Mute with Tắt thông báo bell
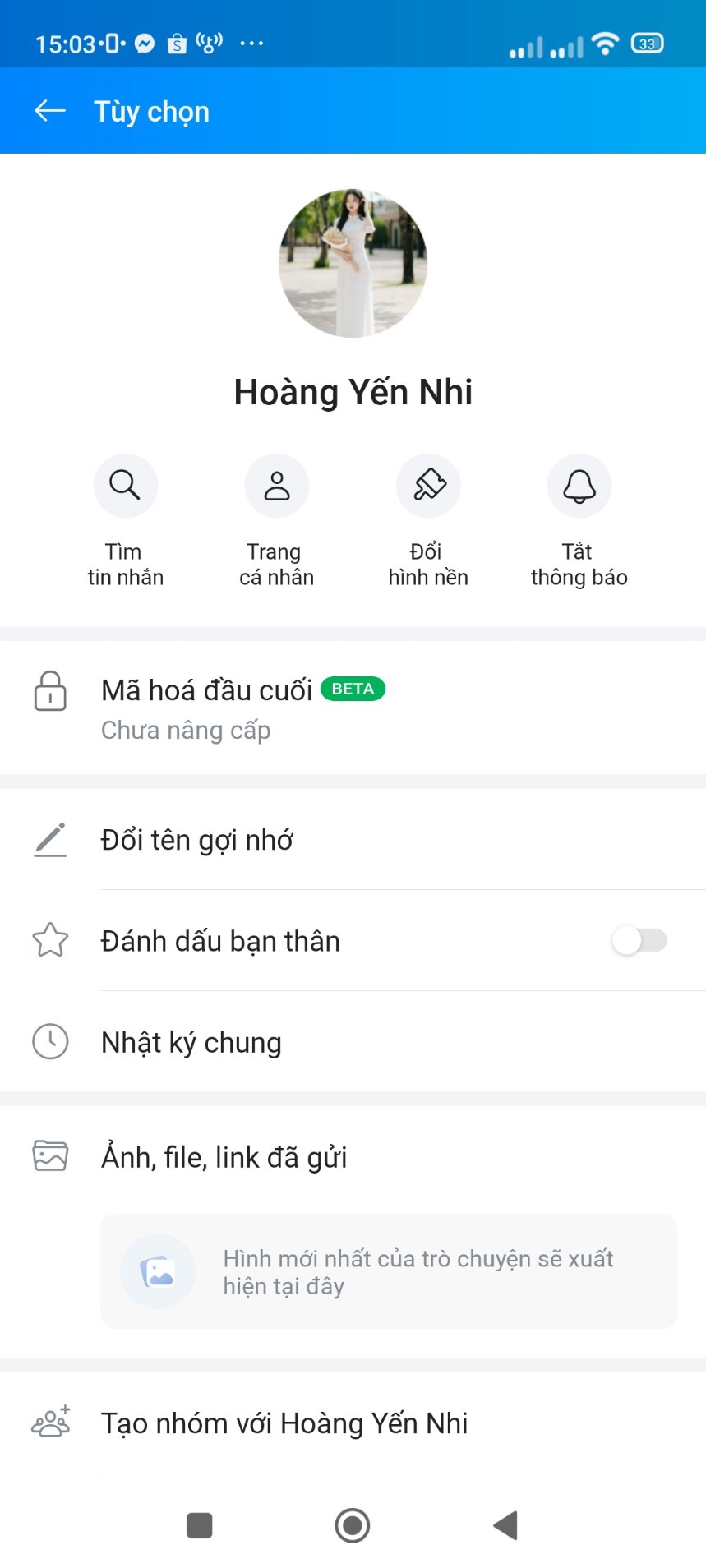This screenshot has height=1568, width=706. point(579,486)
